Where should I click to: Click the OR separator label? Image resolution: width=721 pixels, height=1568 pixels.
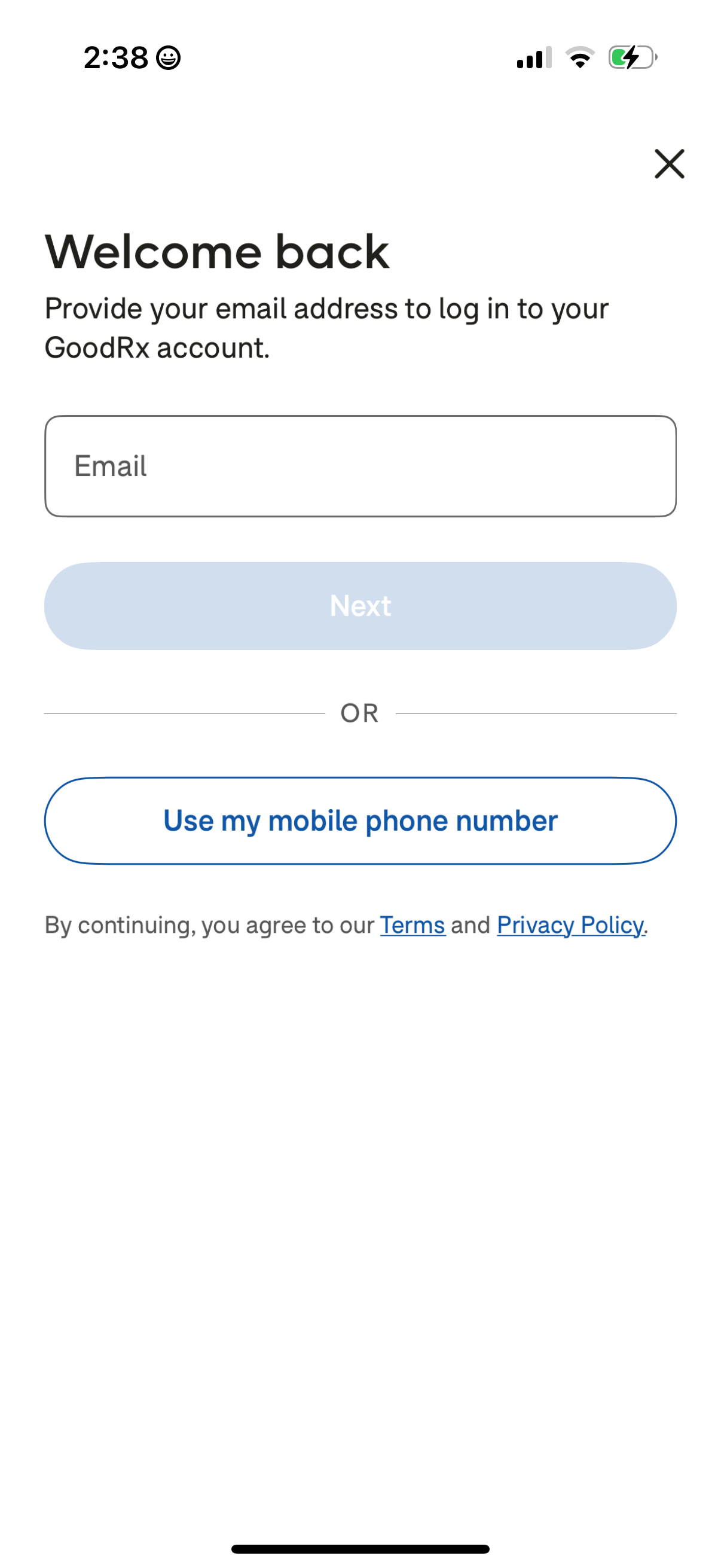[x=360, y=712]
